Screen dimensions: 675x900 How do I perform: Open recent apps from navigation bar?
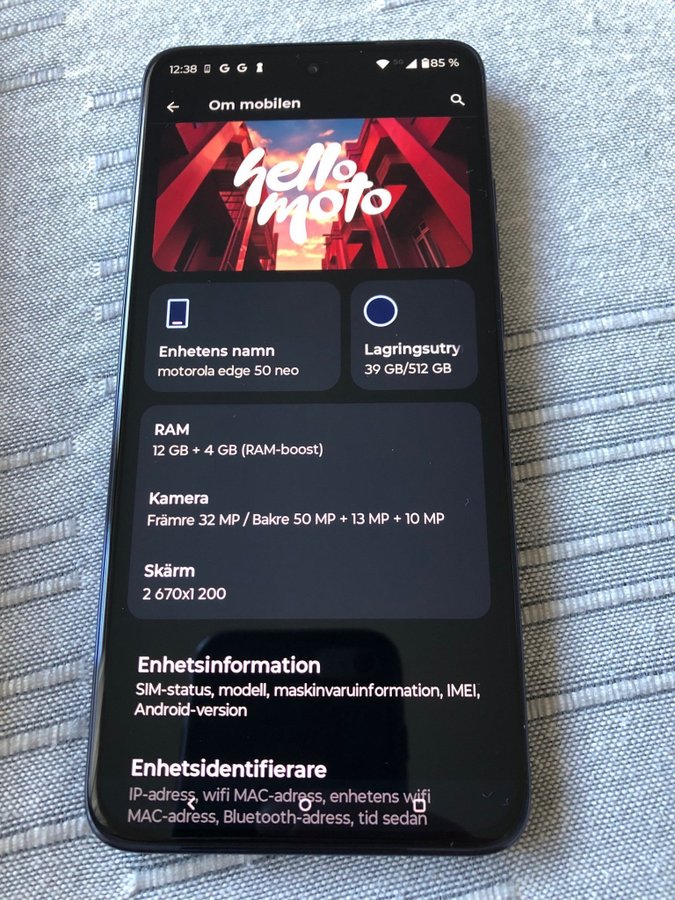coord(419,804)
